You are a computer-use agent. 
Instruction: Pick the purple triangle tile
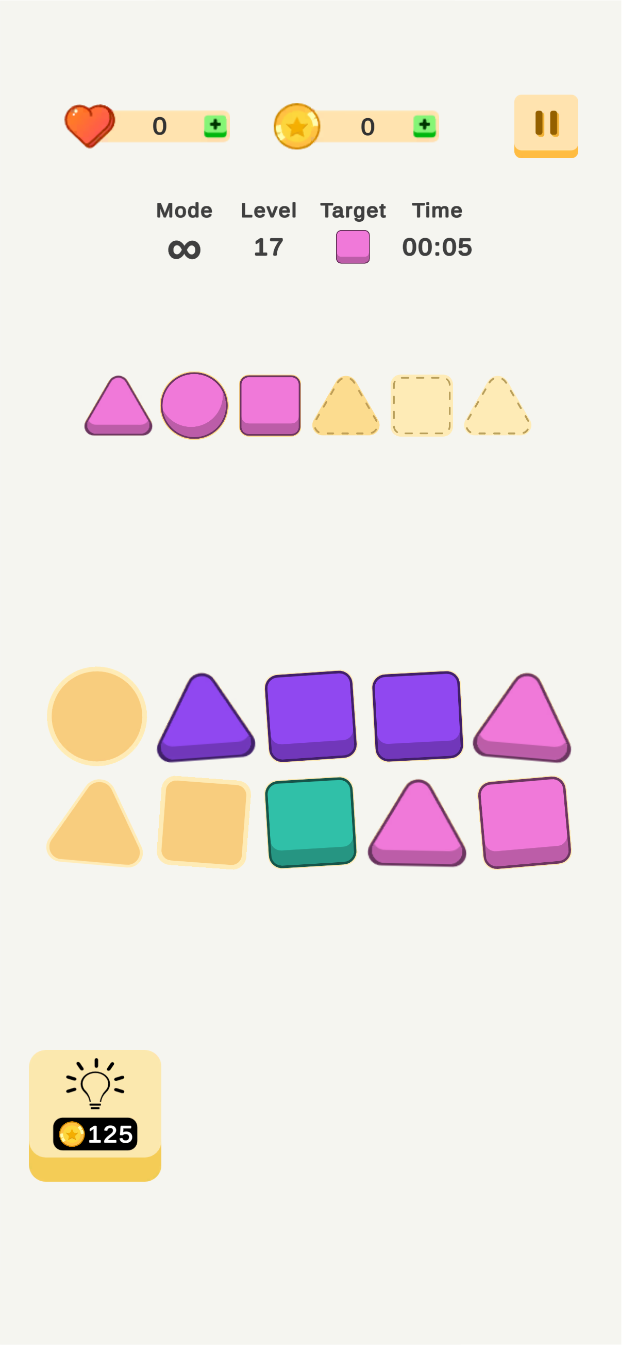click(x=204, y=718)
